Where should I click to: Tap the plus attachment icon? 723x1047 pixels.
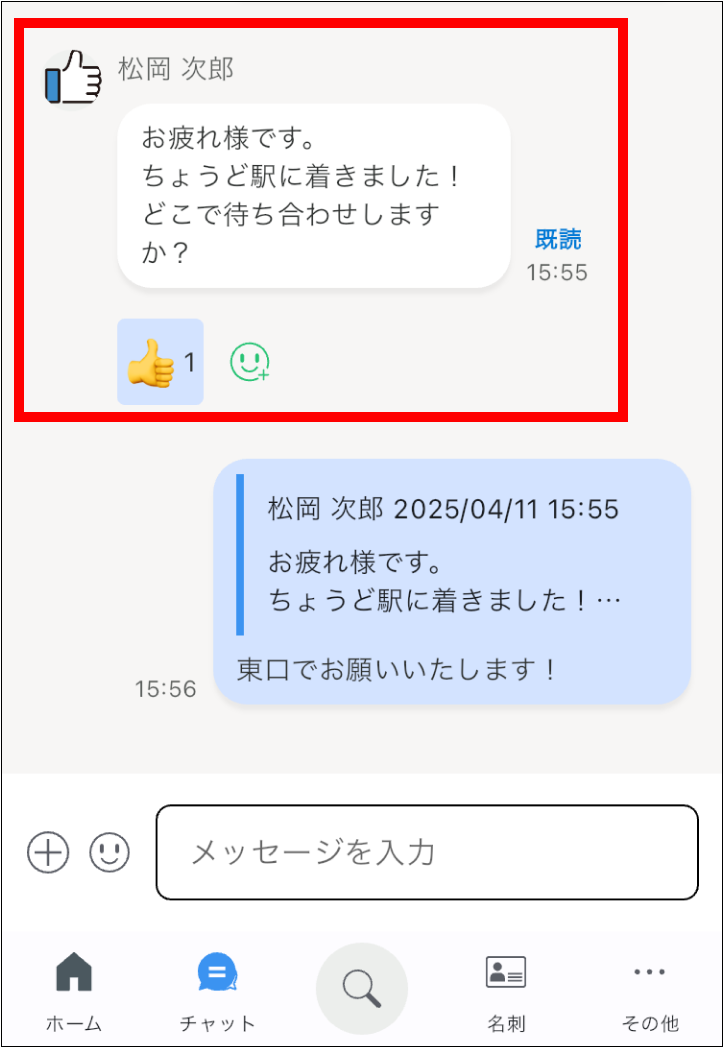click(48, 853)
